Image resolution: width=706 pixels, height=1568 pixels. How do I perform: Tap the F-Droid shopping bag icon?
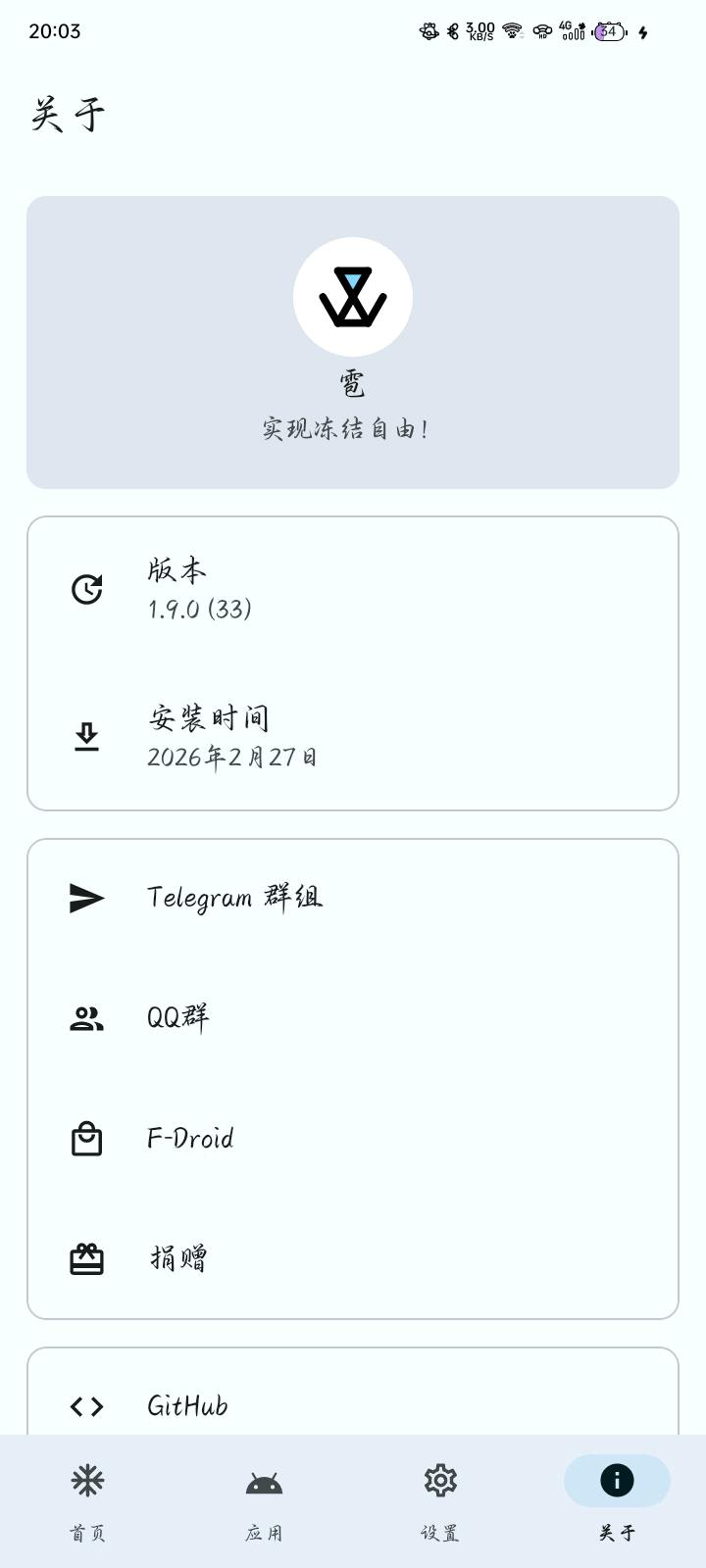86,1139
